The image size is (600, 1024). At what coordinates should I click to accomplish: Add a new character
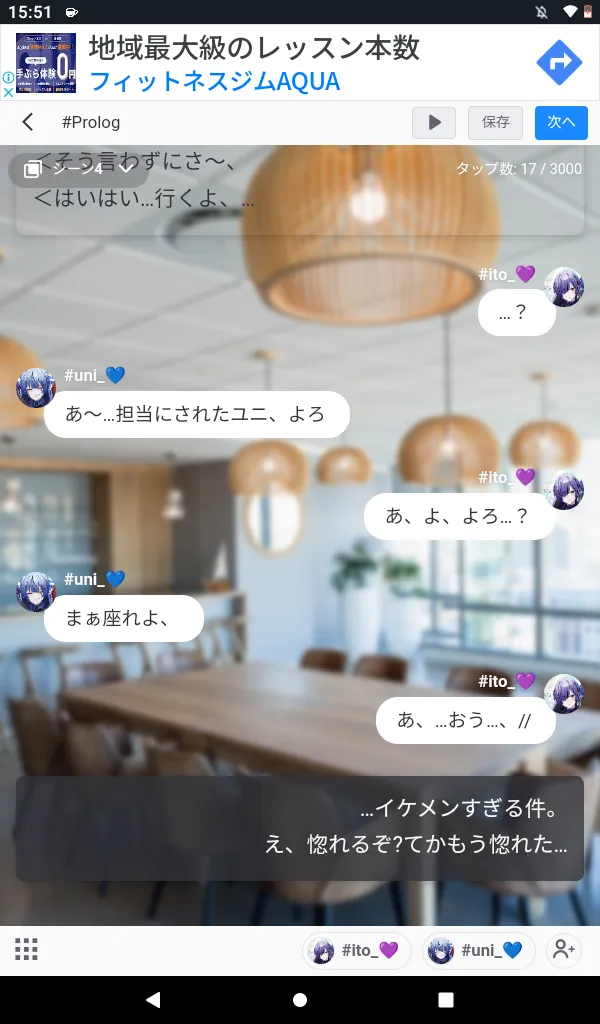click(563, 950)
